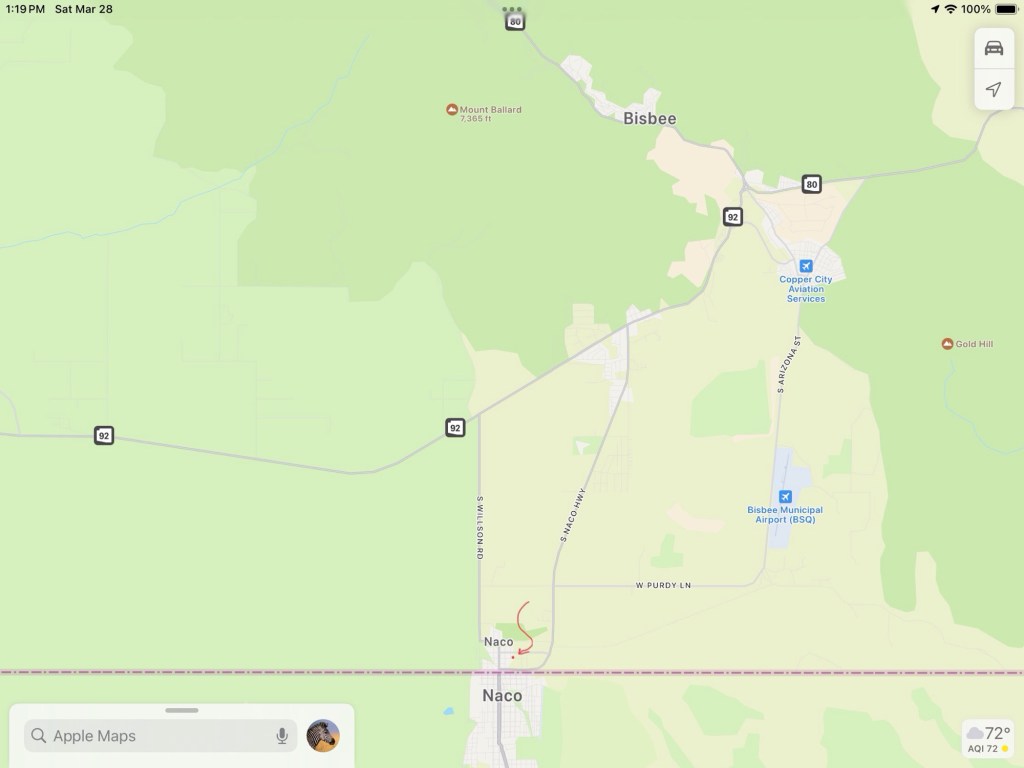Viewport: 1024px width, 768px height.
Task: Open the multitasking three-dot menu
Action: (513, 8)
